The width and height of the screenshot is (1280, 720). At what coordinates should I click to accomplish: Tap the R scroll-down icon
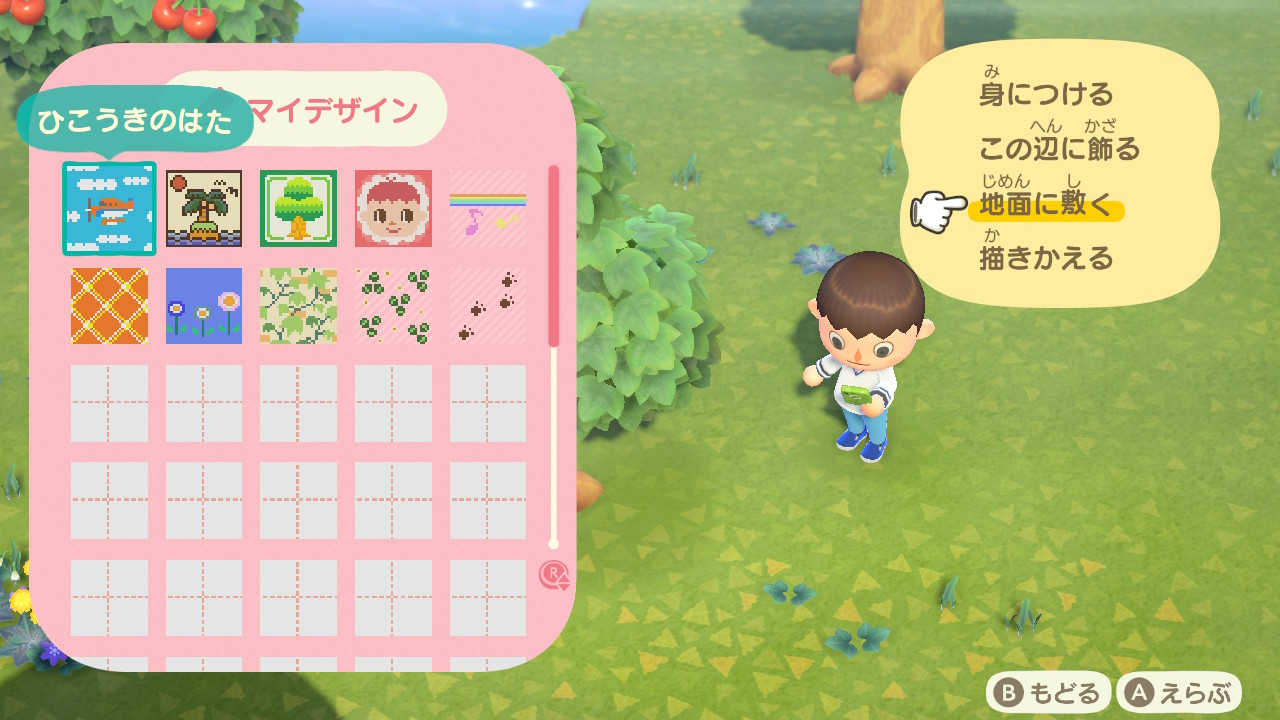554,574
